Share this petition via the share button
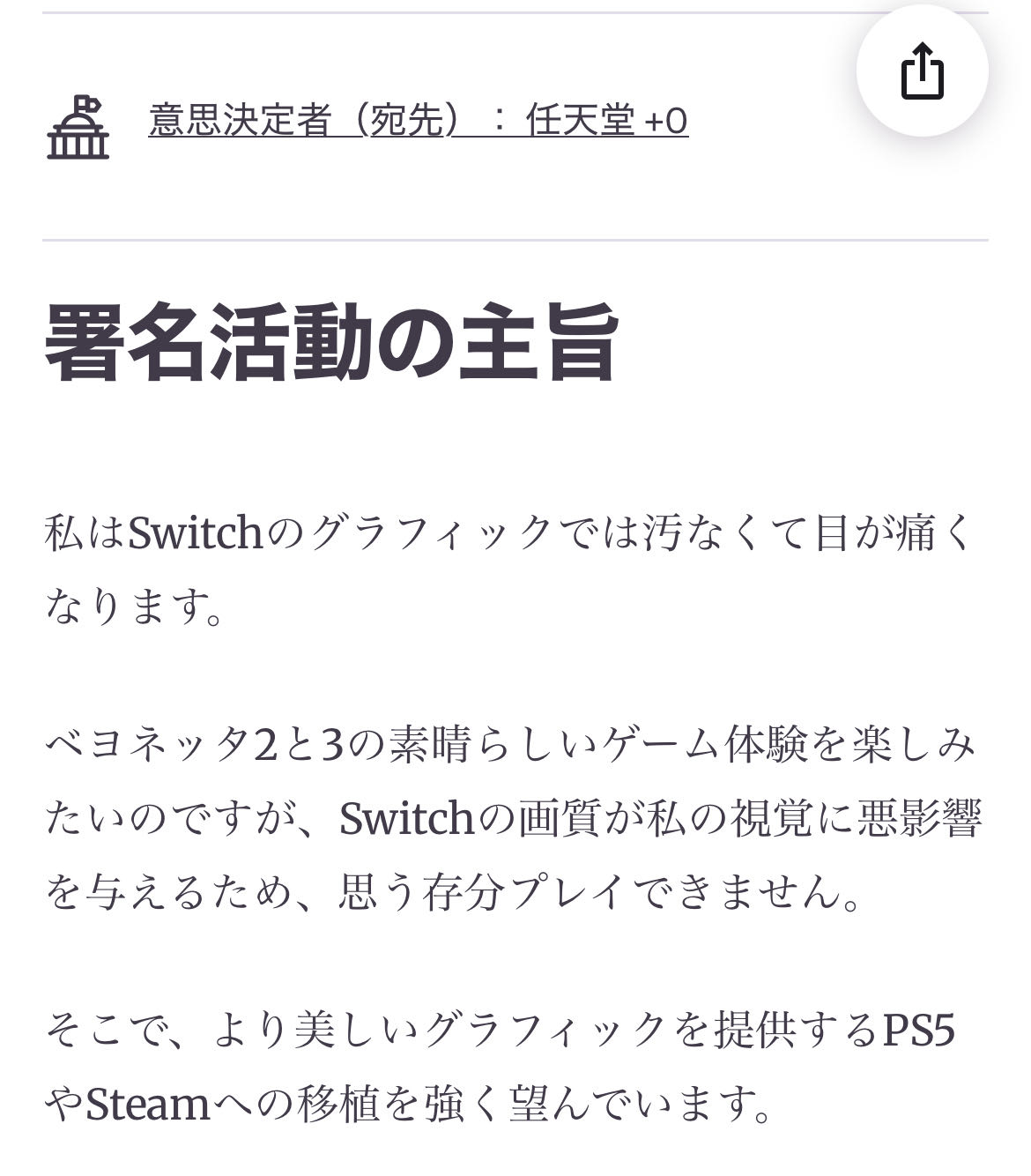1031x1176 pixels. click(x=922, y=71)
